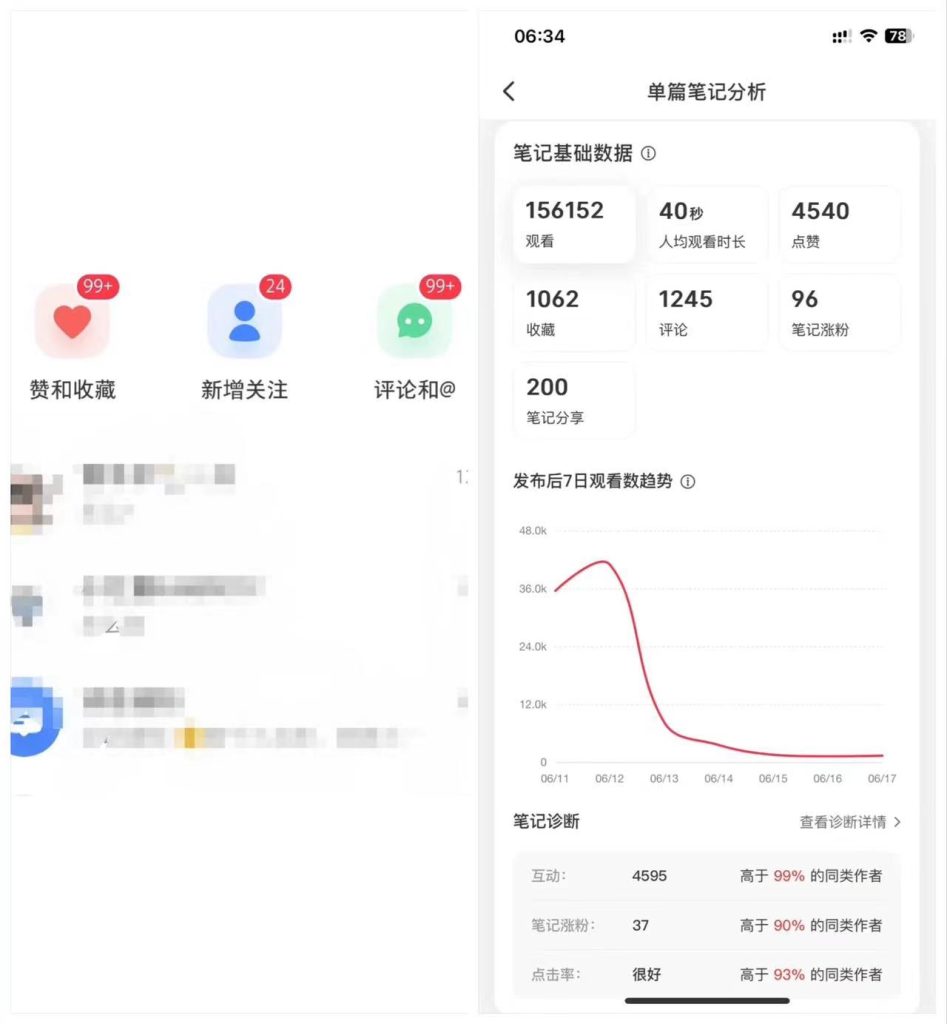Tap the 156152 观看 views data card
947x1024 pixels.
[573, 222]
